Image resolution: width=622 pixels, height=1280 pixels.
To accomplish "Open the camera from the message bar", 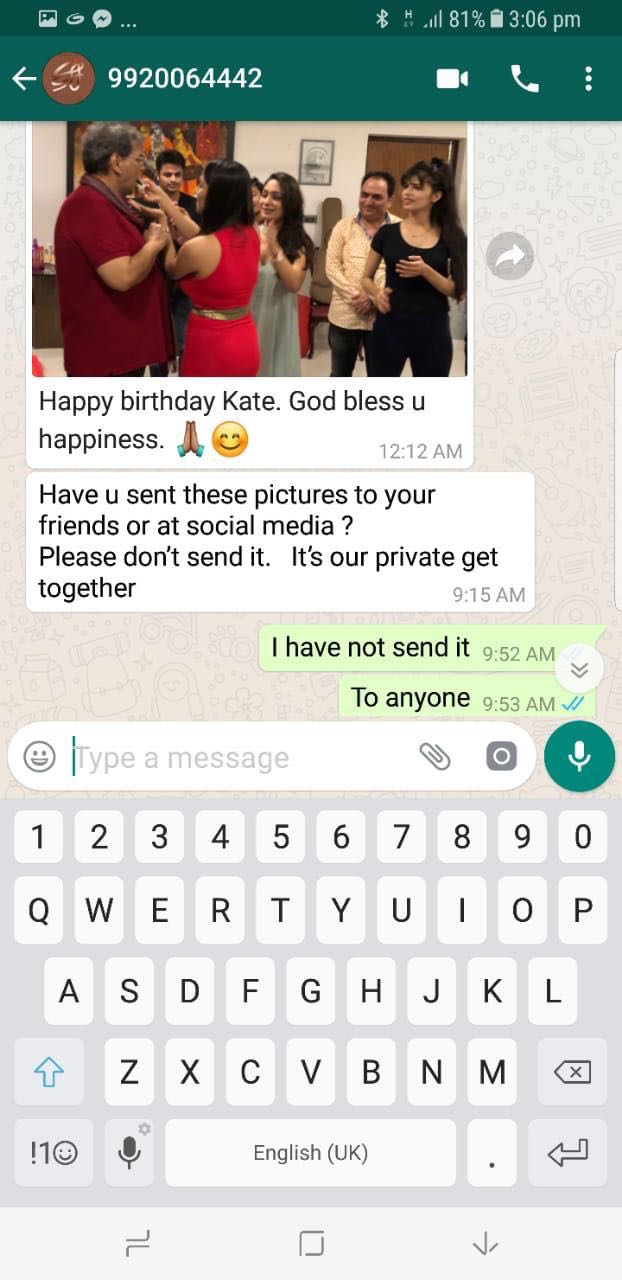I will pyautogui.click(x=501, y=757).
